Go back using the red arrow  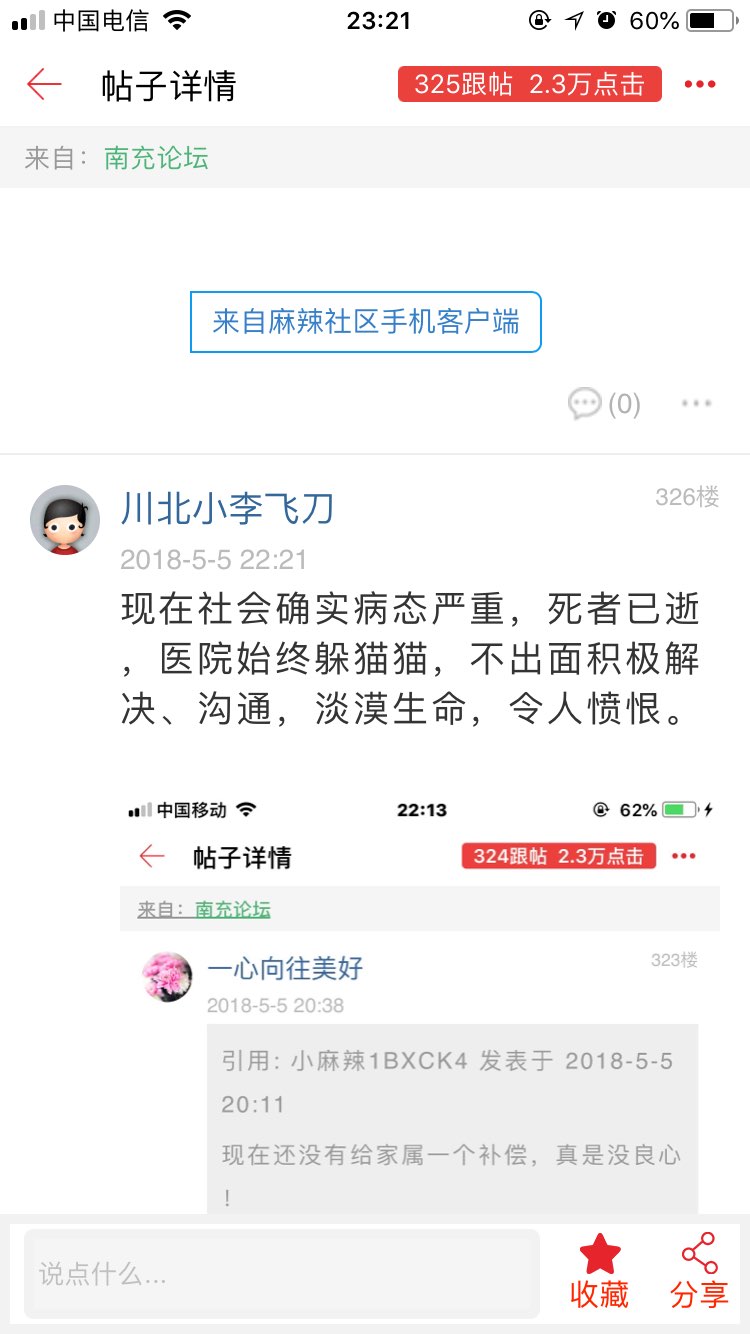[x=45, y=85]
